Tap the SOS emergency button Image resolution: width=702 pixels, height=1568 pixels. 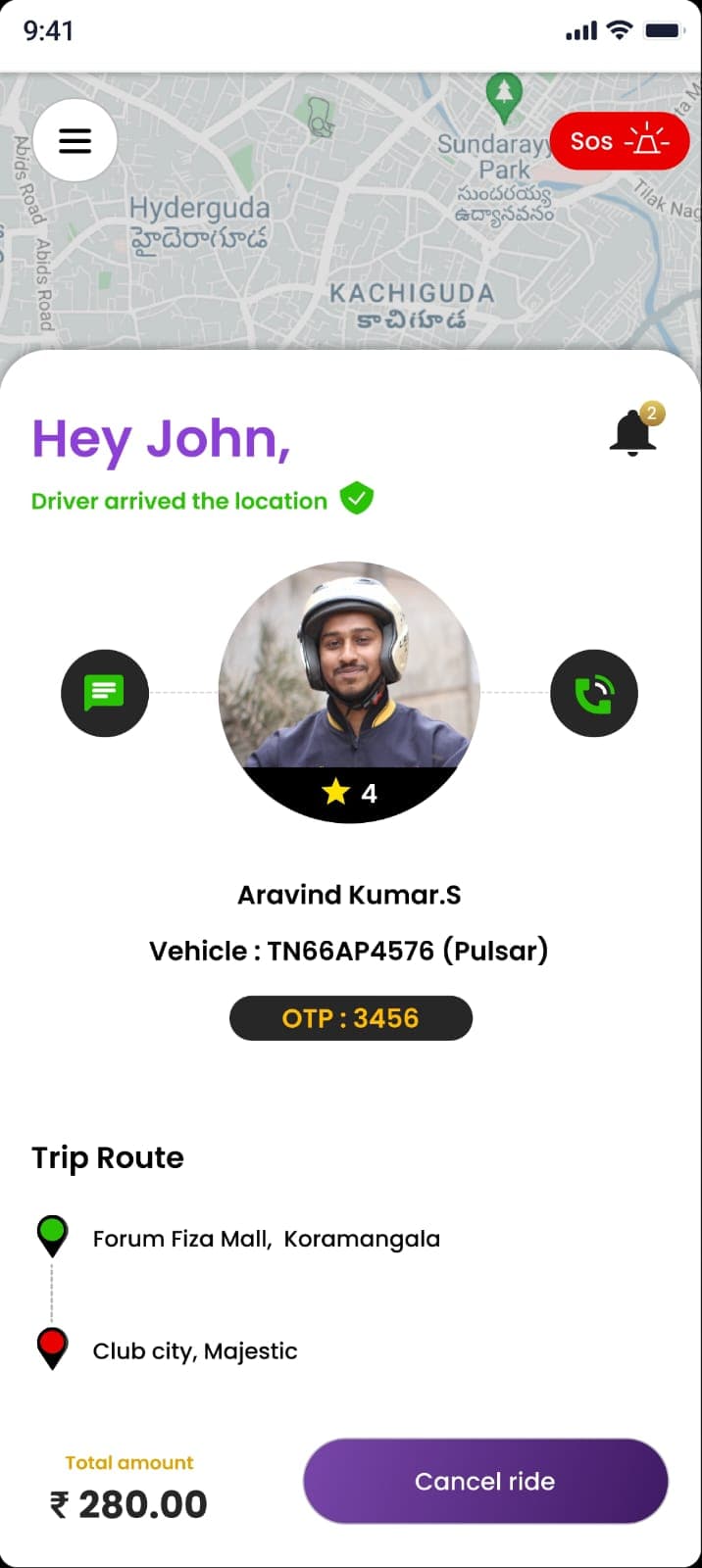click(x=619, y=141)
